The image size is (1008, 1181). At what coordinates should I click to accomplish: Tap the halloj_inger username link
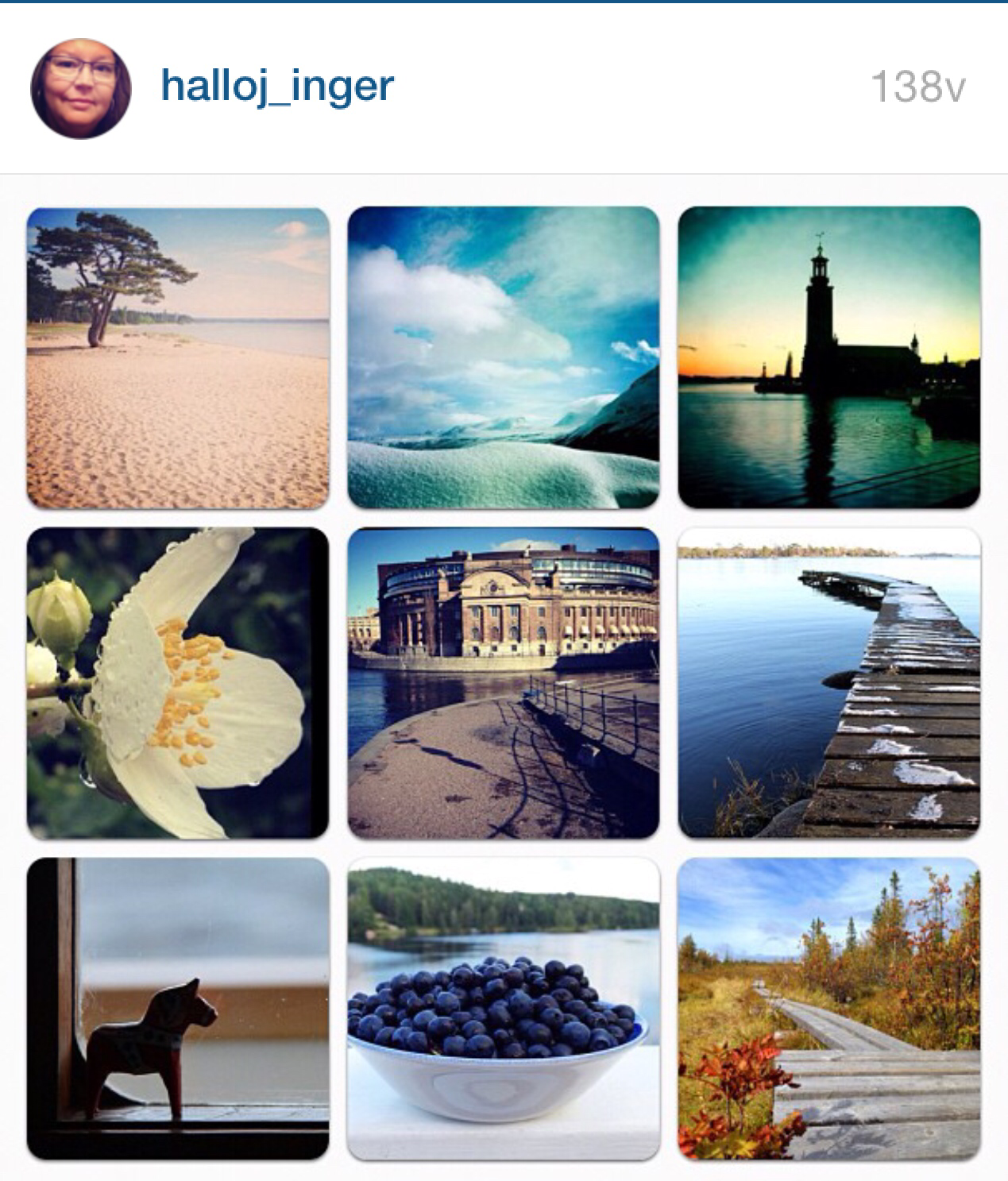[x=276, y=86]
